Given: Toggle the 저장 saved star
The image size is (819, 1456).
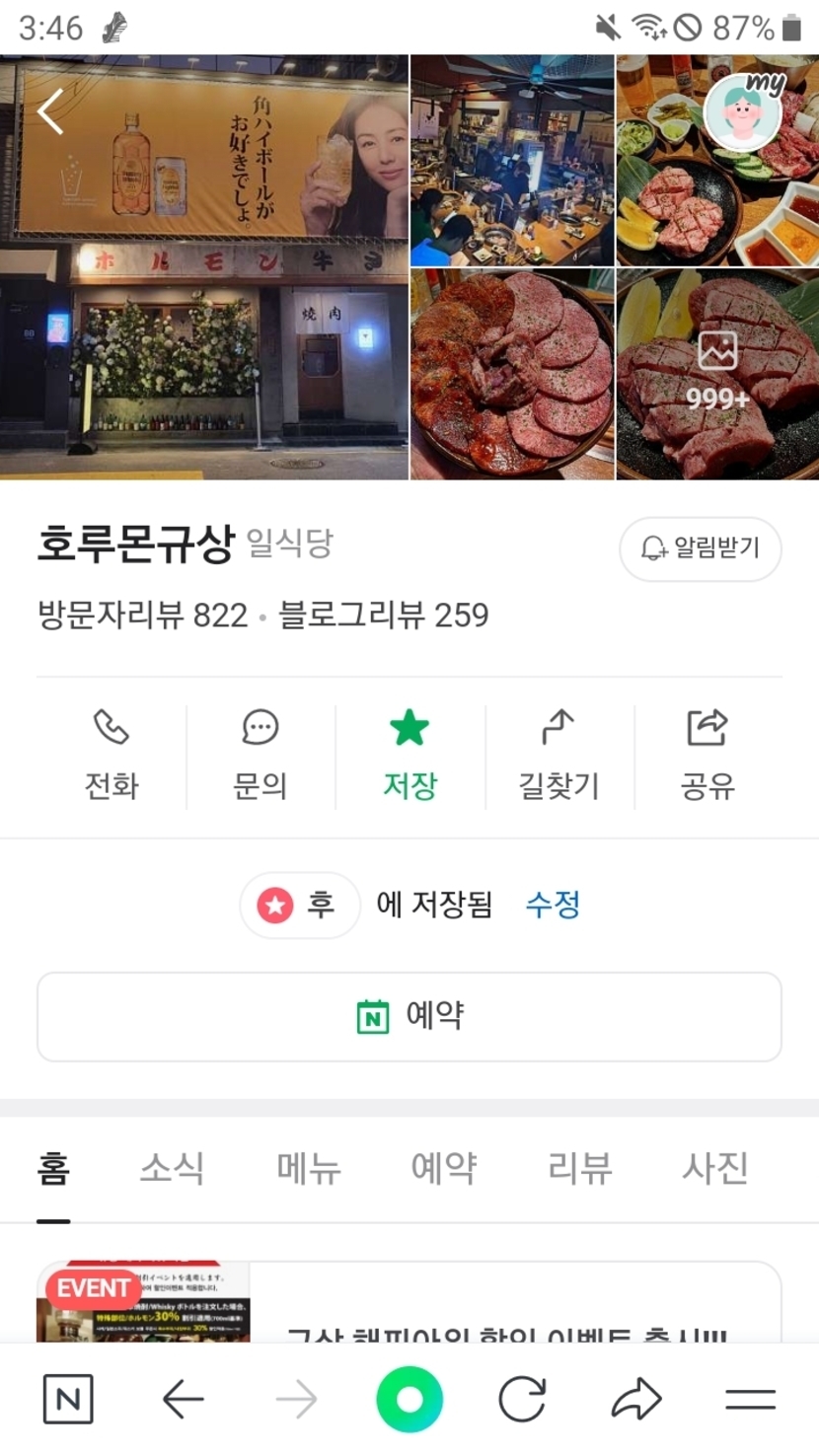Looking at the screenshot, I should tap(409, 755).
